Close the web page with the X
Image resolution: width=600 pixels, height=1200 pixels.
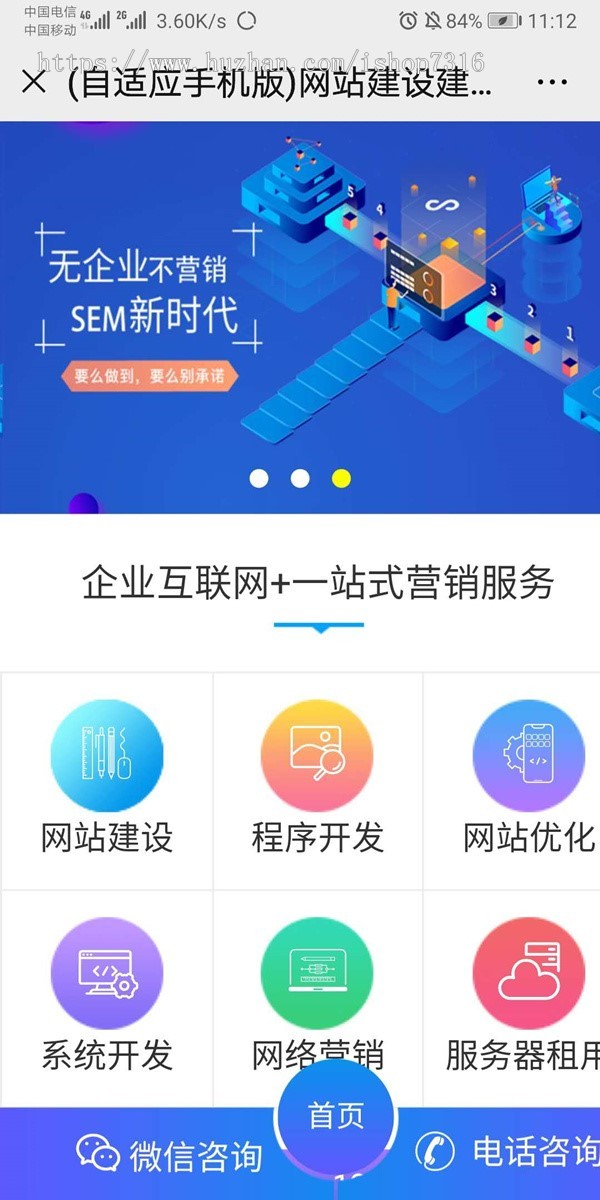tap(34, 82)
